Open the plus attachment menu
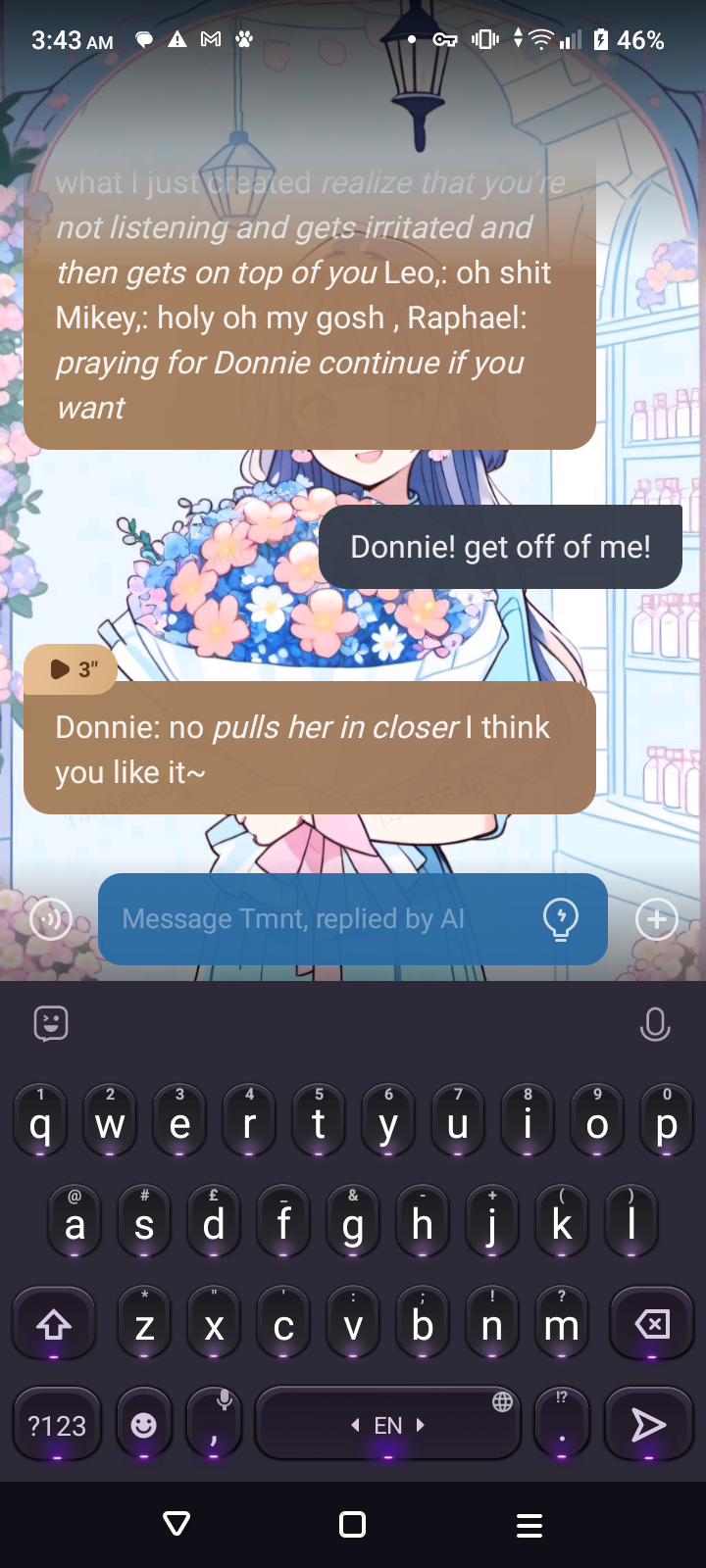The width and height of the screenshot is (706, 1568). (x=657, y=919)
